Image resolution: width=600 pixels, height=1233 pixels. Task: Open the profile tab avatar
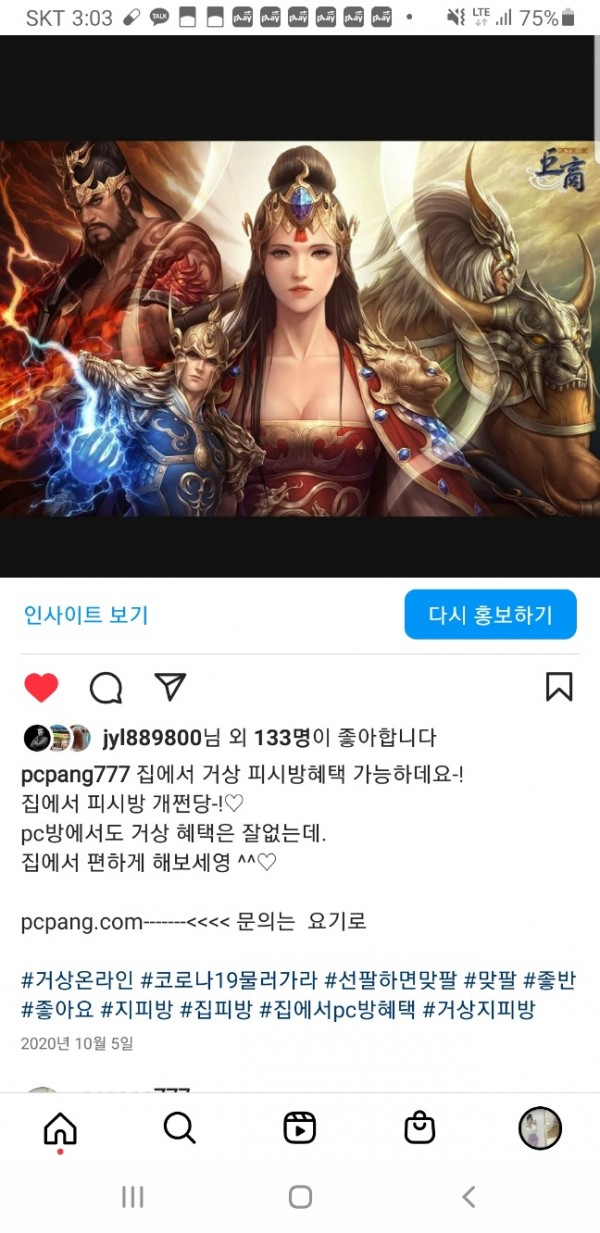[540, 1128]
